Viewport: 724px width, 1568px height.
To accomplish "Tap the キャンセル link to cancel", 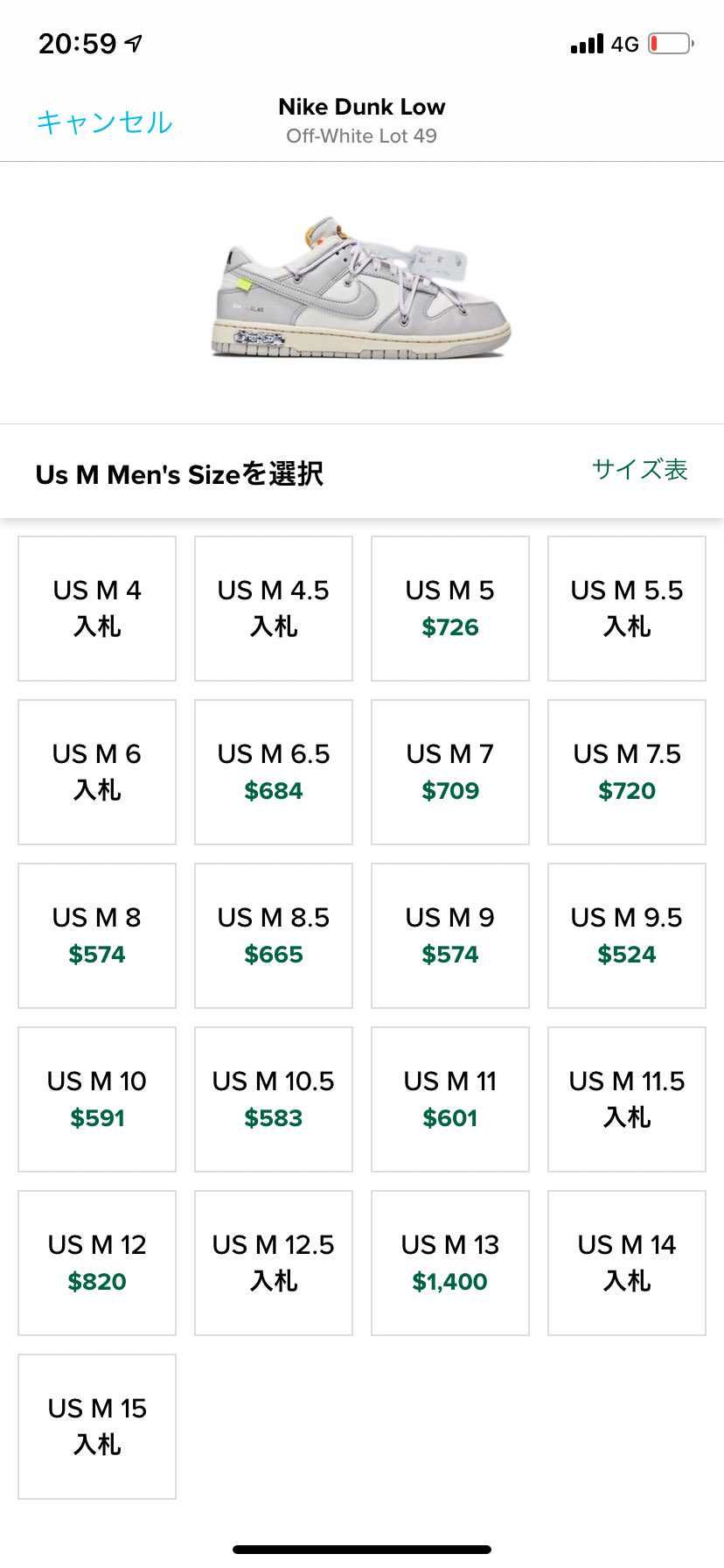I will coord(104,123).
